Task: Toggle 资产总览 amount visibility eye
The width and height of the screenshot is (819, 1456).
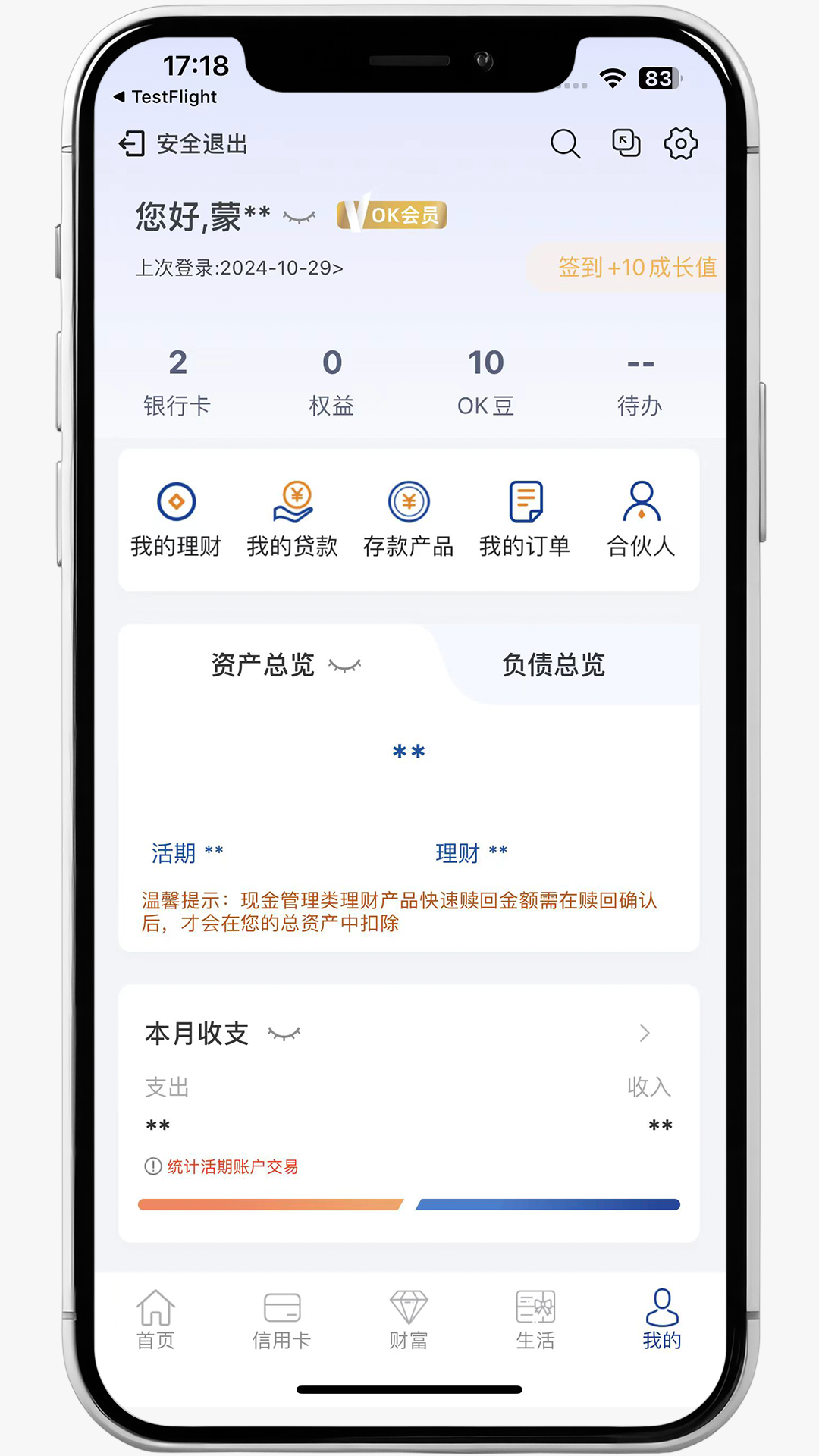Action: pos(345,666)
